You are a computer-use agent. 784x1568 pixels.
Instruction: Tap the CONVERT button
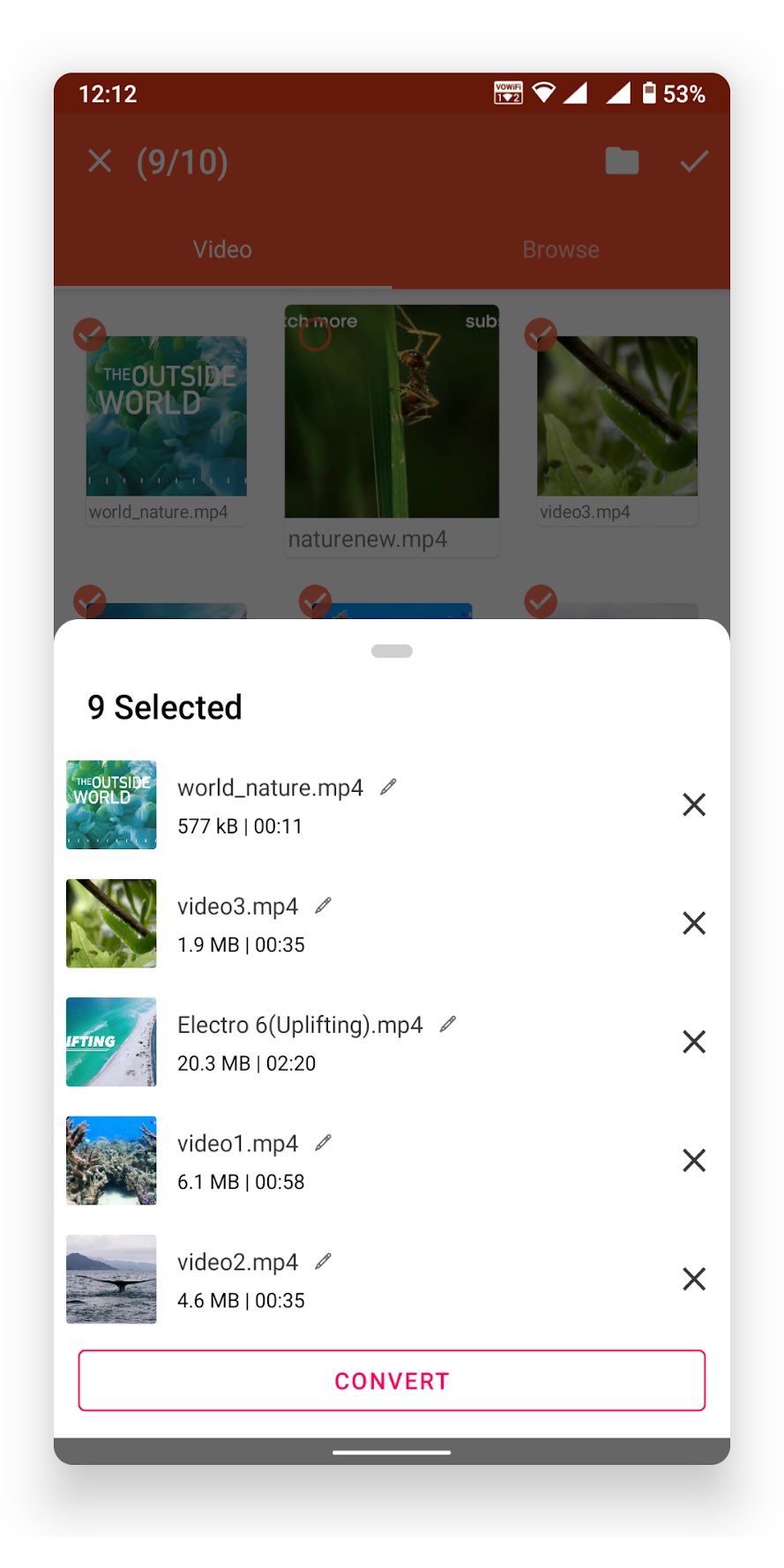(392, 1380)
